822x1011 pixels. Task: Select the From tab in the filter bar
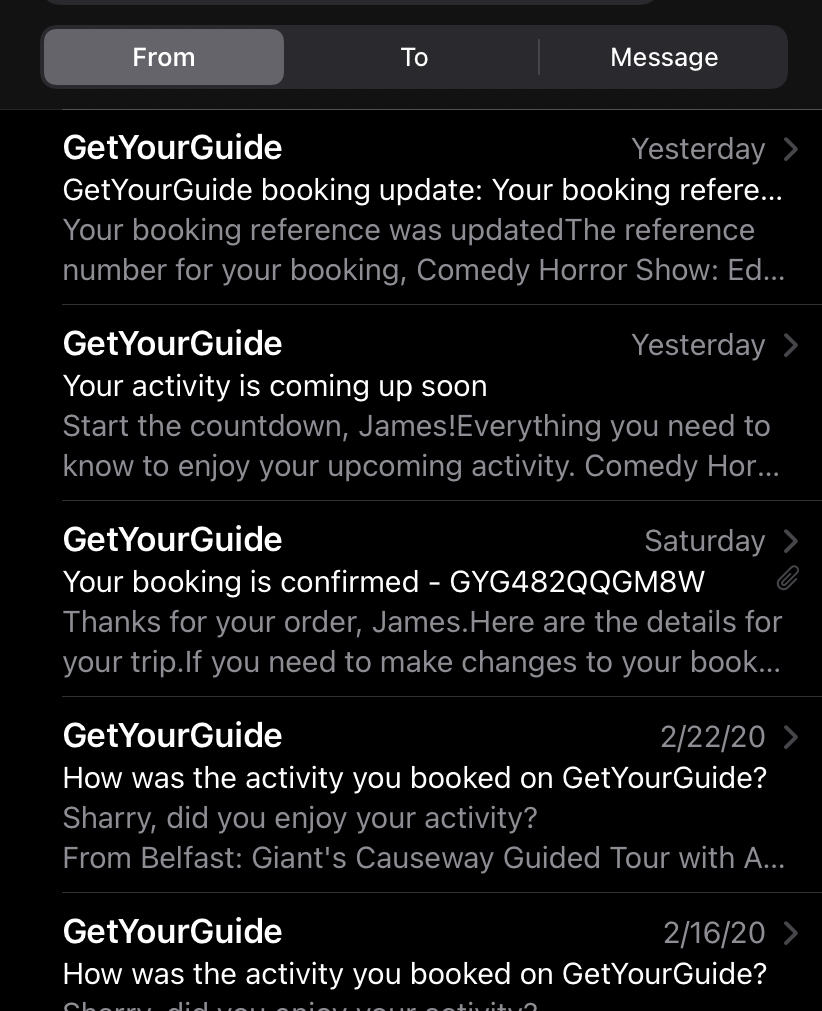(x=163, y=57)
